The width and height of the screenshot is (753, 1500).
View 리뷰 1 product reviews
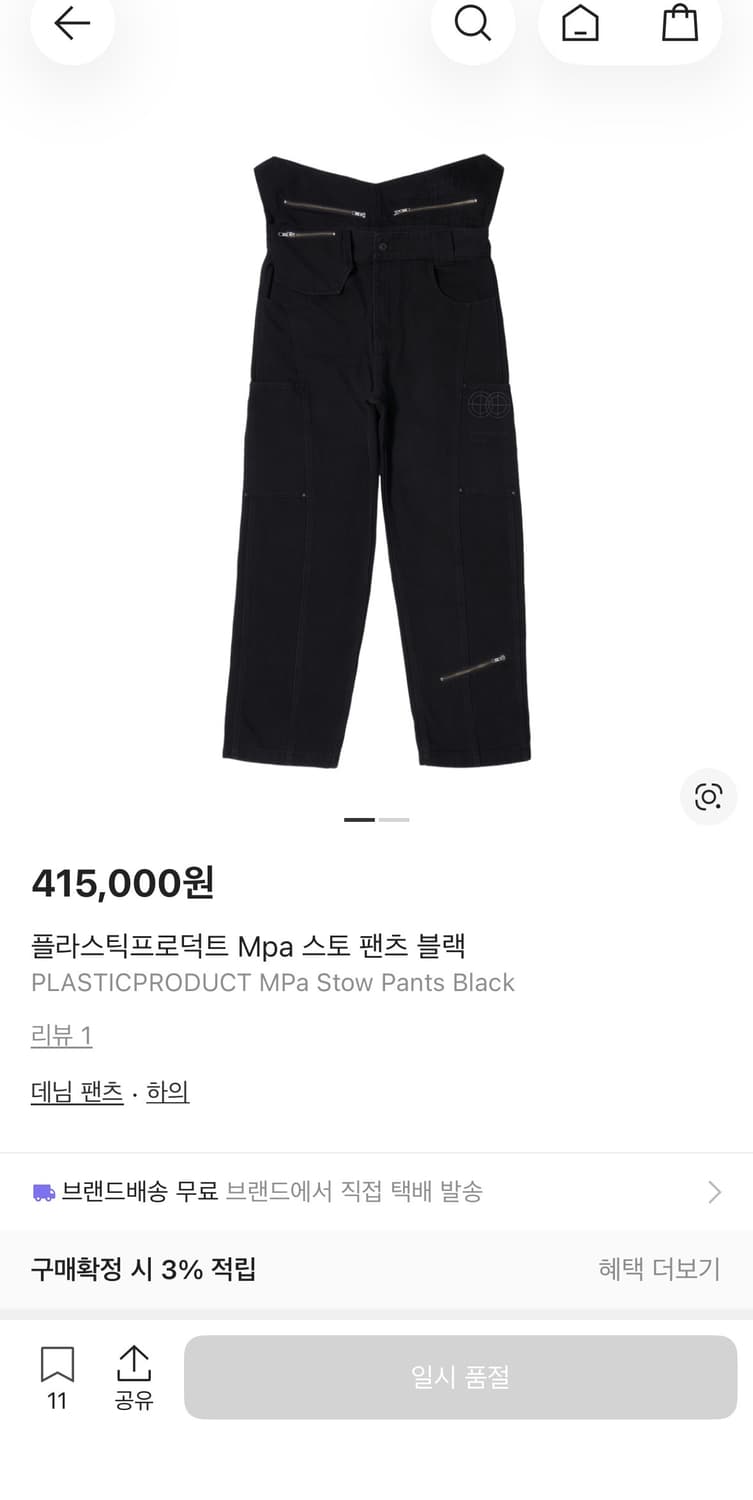(61, 1037)
